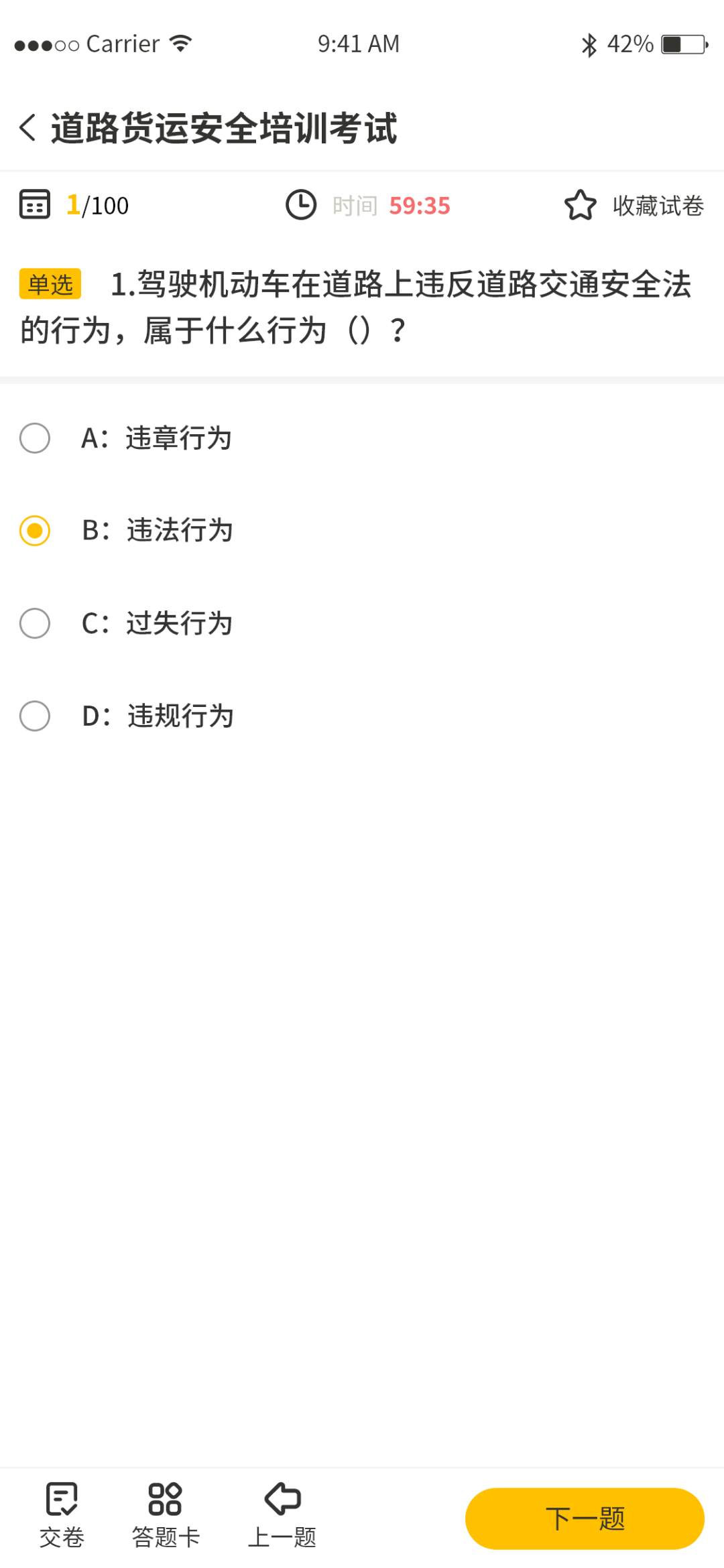Viewport: 724px width, 1568px height.
Task: Favorite this test paper with the star
Action: click(x=580, y=206)
